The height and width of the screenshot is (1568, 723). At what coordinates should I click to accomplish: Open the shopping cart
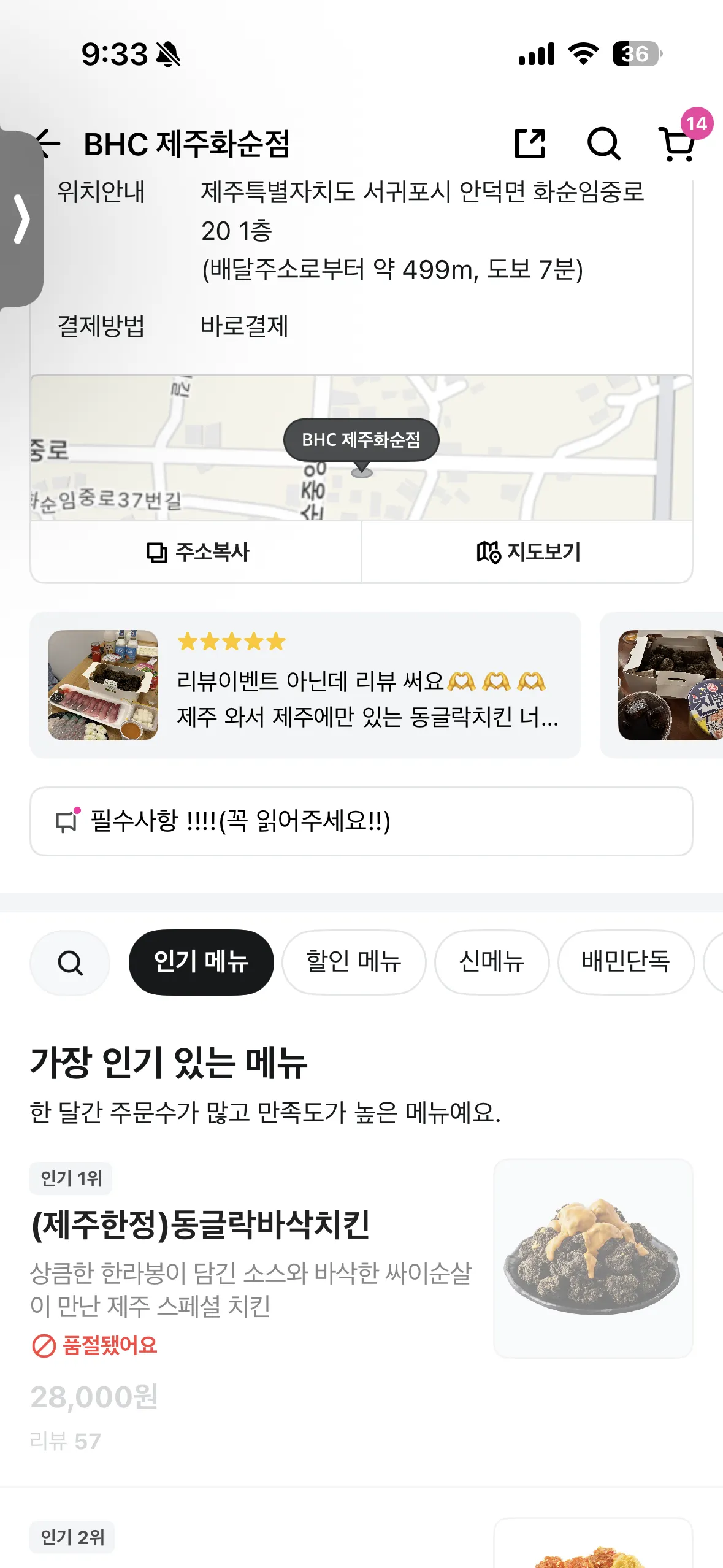(x=678, y=144)
